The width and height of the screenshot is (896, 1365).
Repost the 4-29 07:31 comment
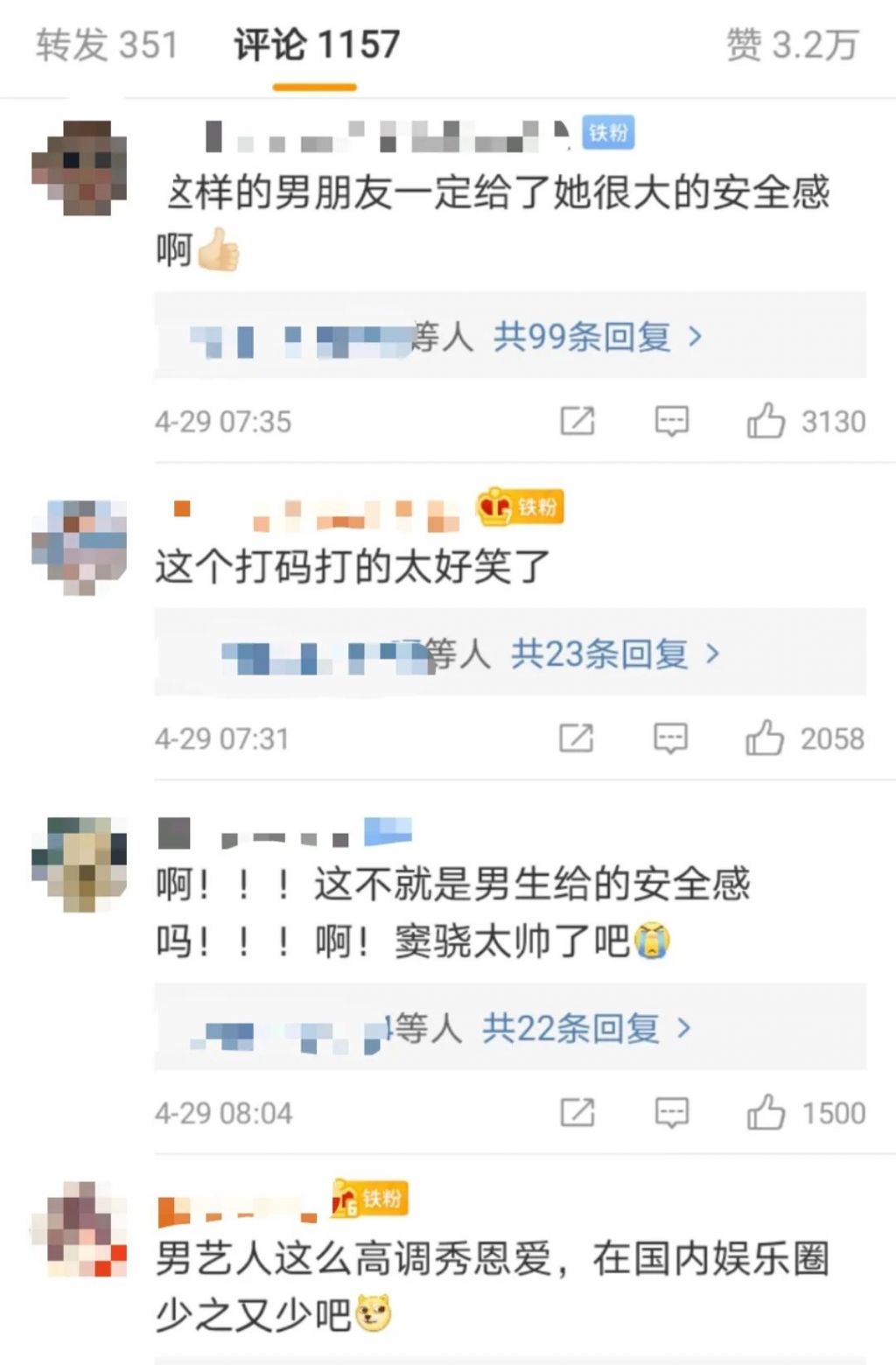(577, 738)
